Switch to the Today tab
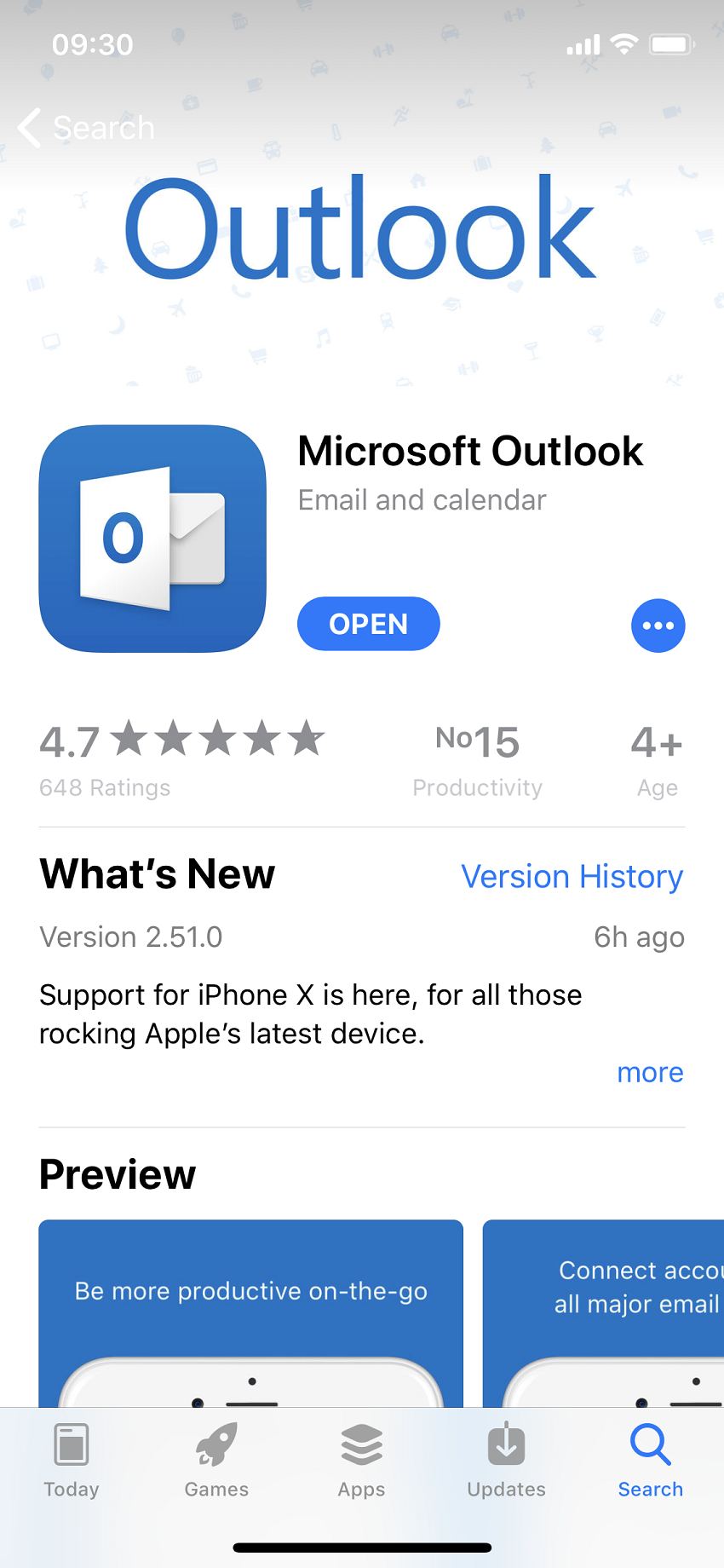724x1568 pixels. pyautogui.click(x=72, y=1460)
